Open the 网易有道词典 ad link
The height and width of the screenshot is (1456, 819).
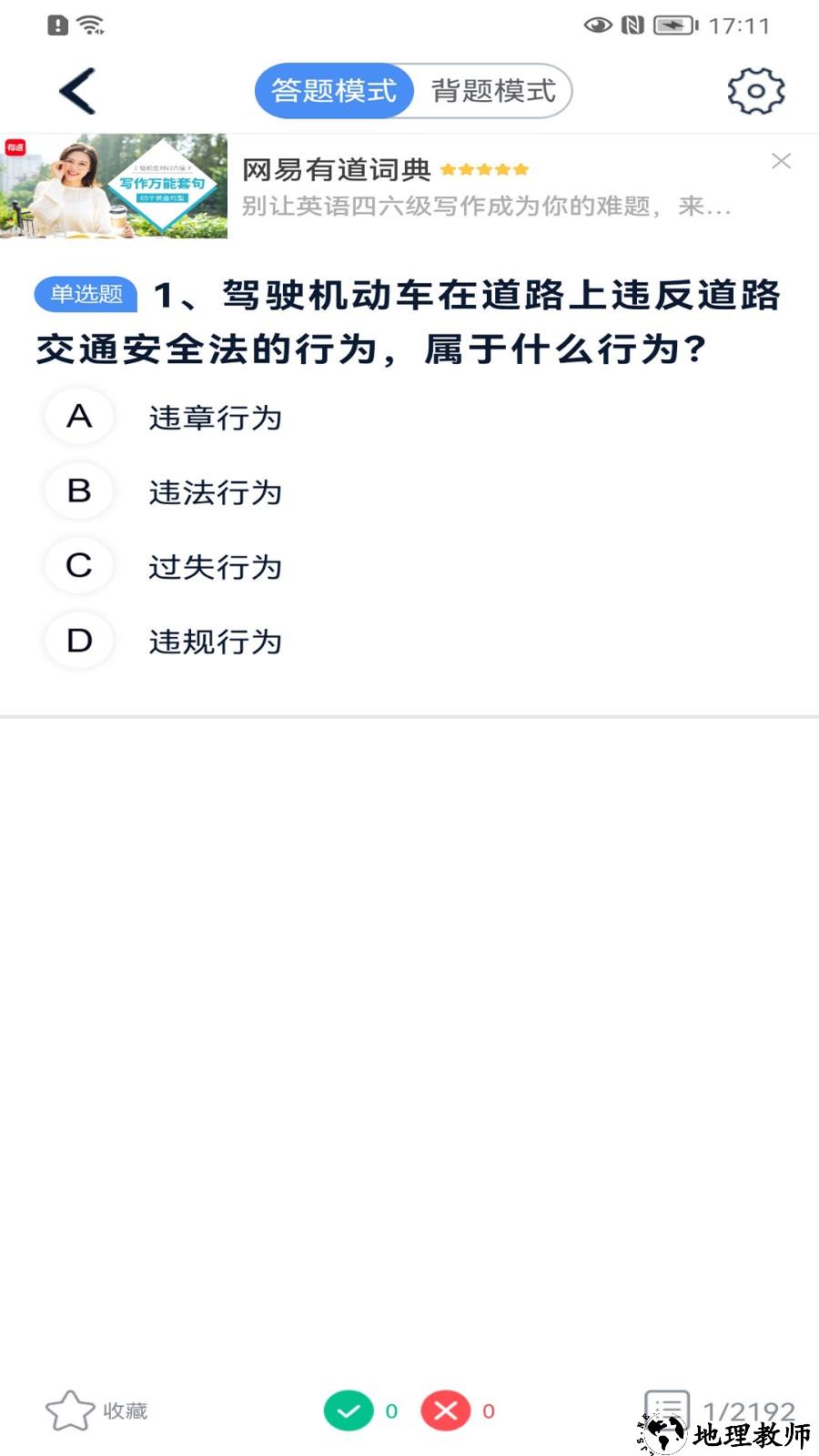click(337, 170)
